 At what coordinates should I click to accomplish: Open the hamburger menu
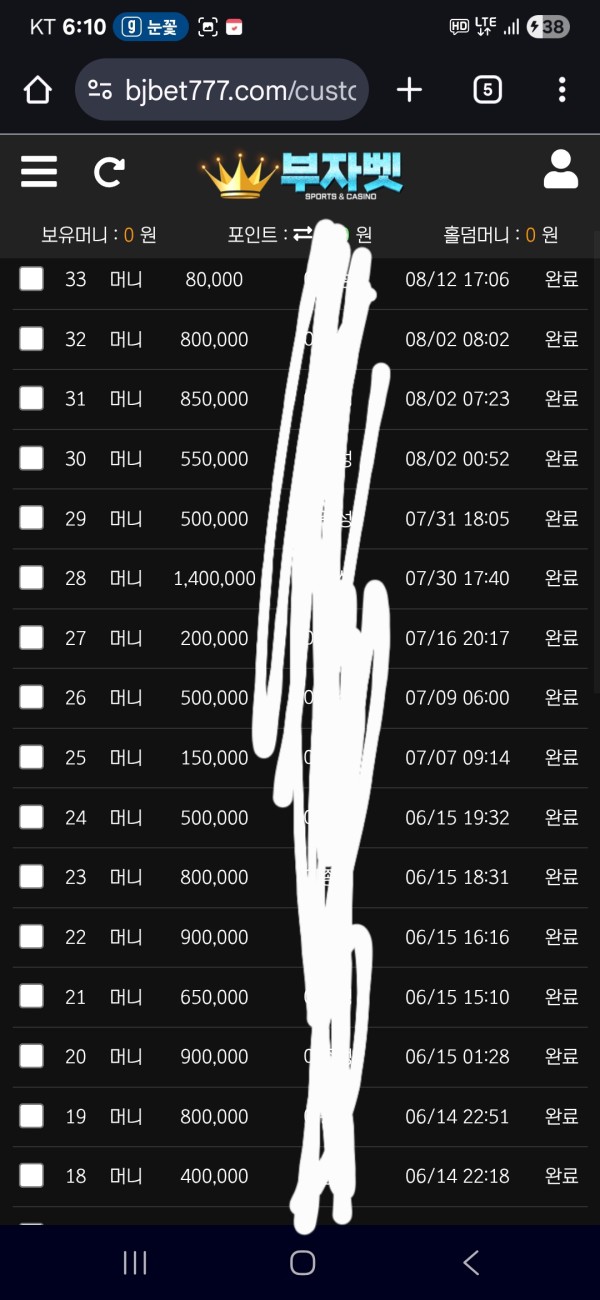[39, 172]
